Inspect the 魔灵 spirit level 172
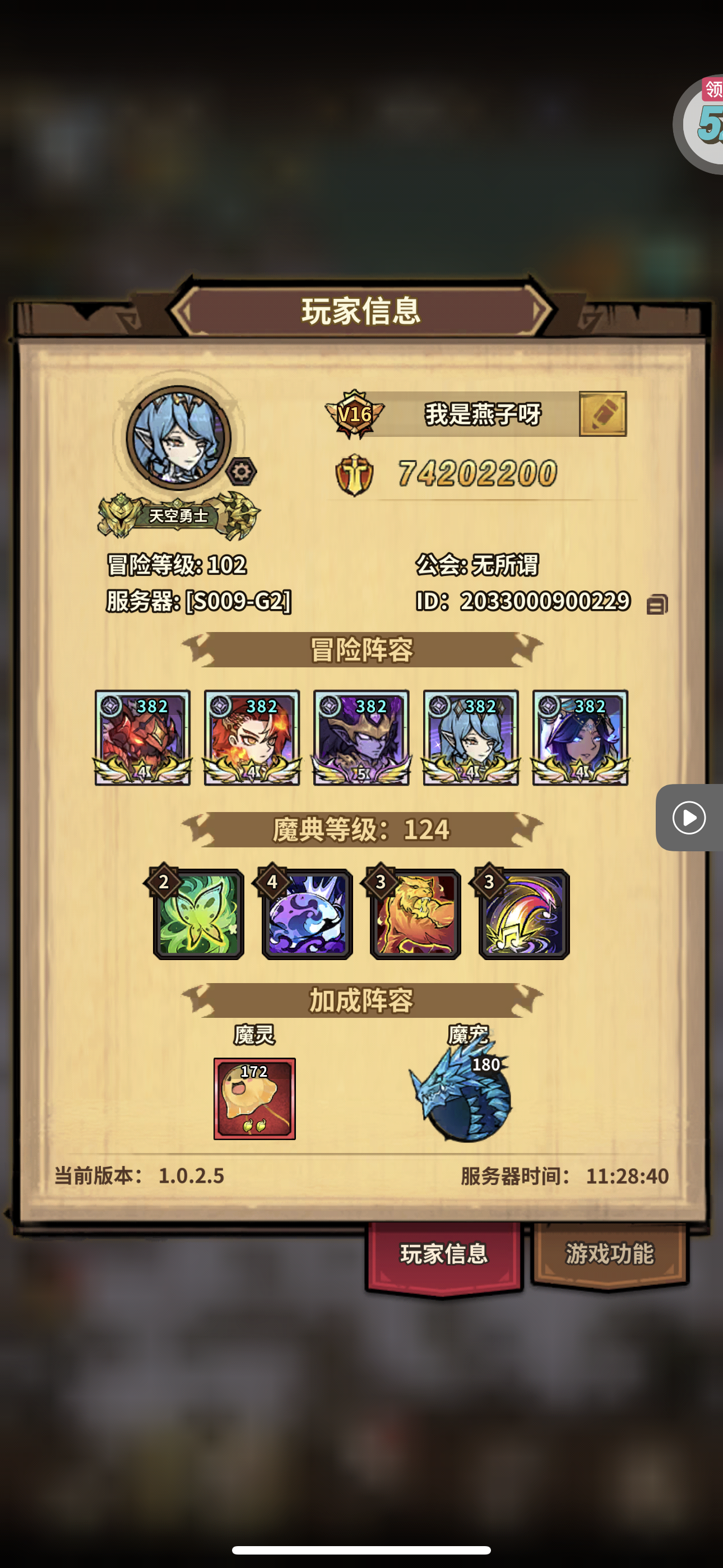The height and width of the screenshot is (1568, 723). (x=254, y=1098)
